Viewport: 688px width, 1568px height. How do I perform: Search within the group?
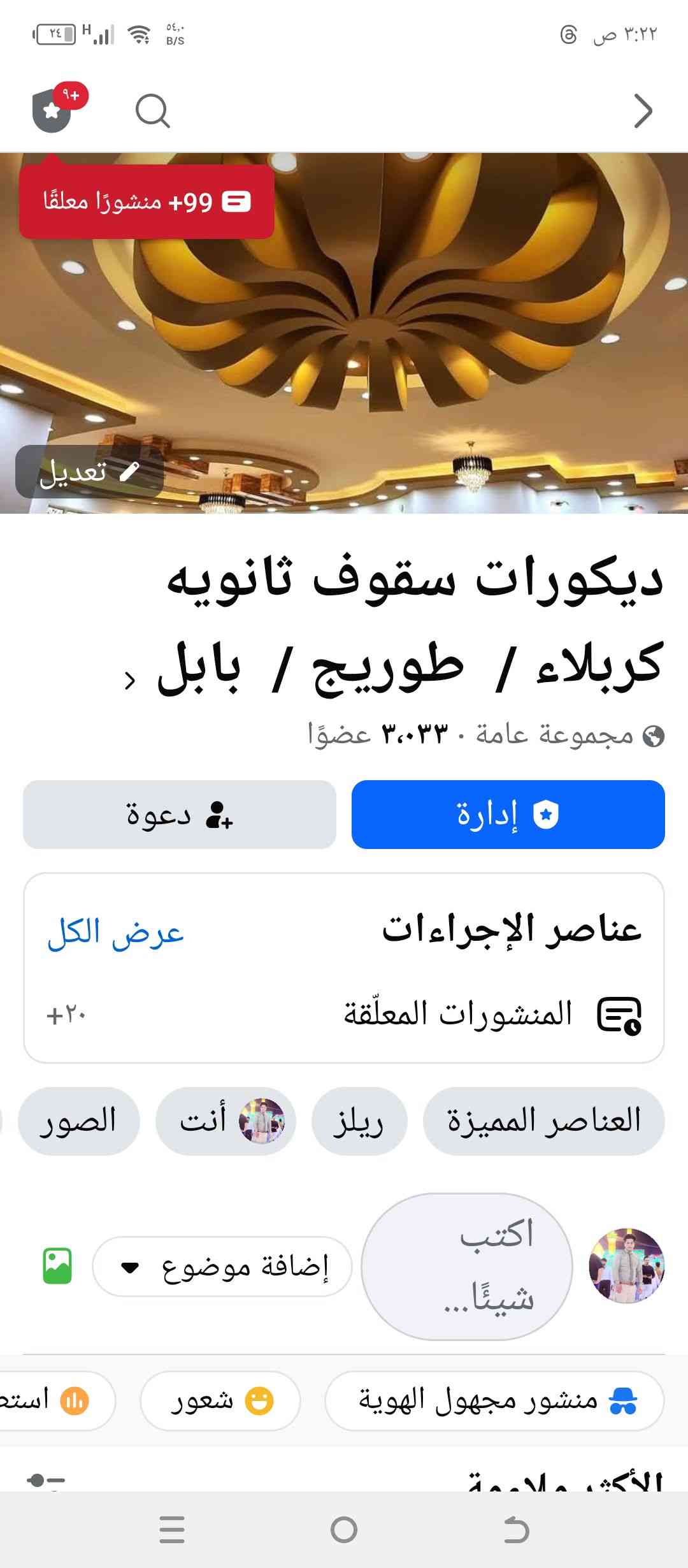(x=152, y=112)
